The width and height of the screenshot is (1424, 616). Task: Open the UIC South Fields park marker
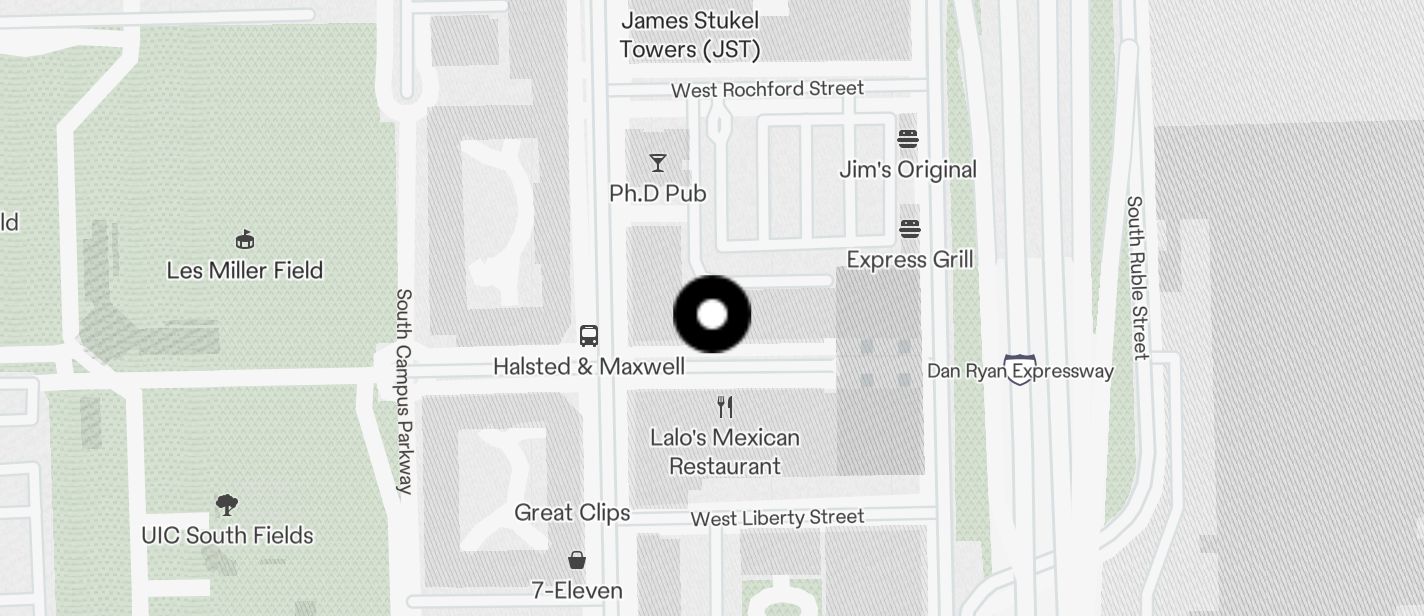pyautogui.click(x=227, y=505)
